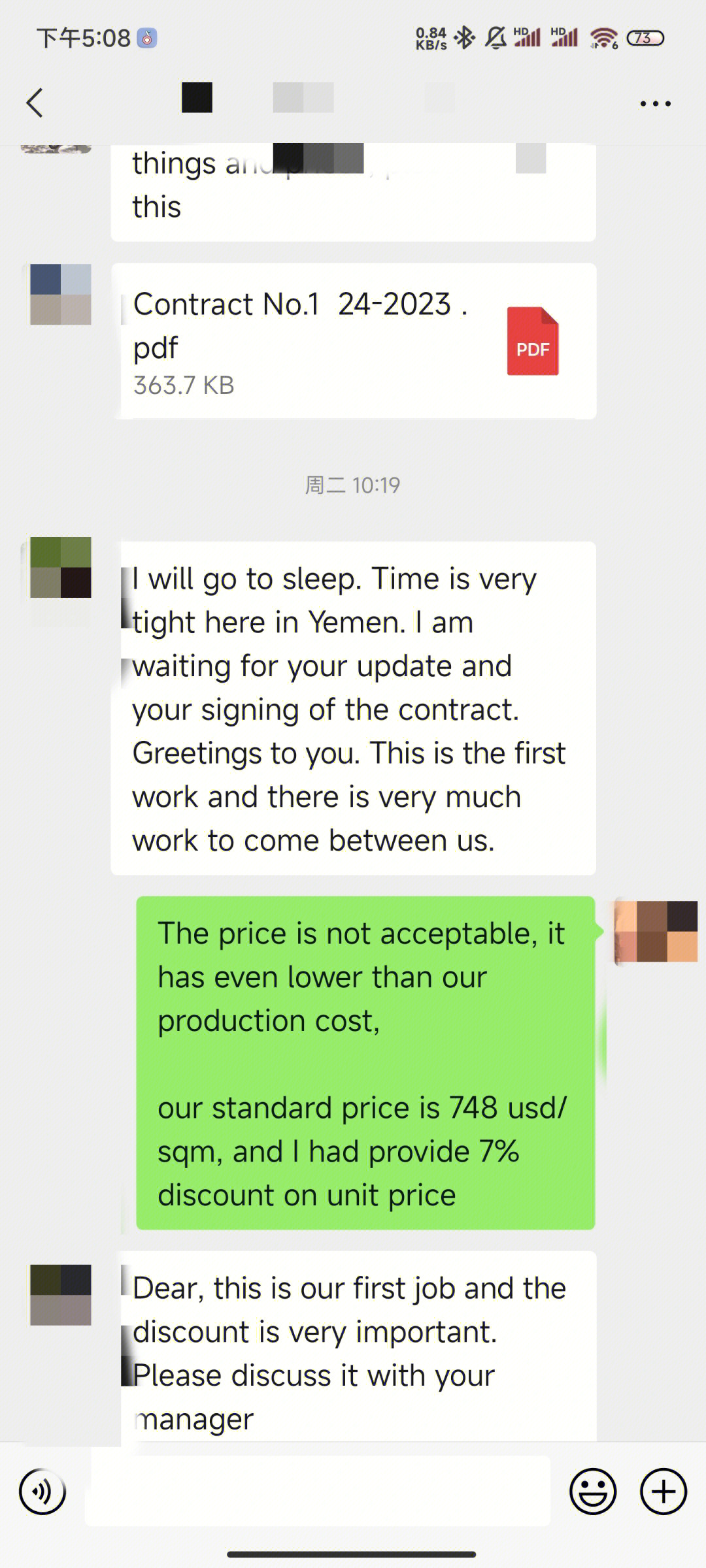
Task: Go back to the chat list
Action: coord(35,103)
